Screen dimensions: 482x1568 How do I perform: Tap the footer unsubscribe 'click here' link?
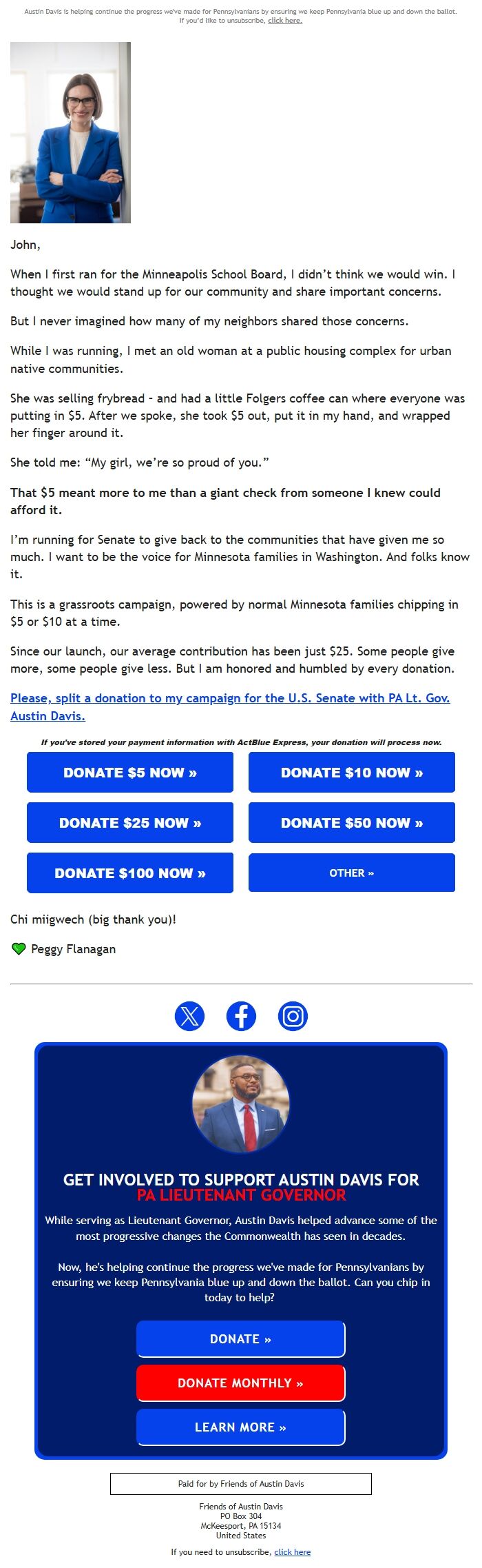click(292, 1551)
